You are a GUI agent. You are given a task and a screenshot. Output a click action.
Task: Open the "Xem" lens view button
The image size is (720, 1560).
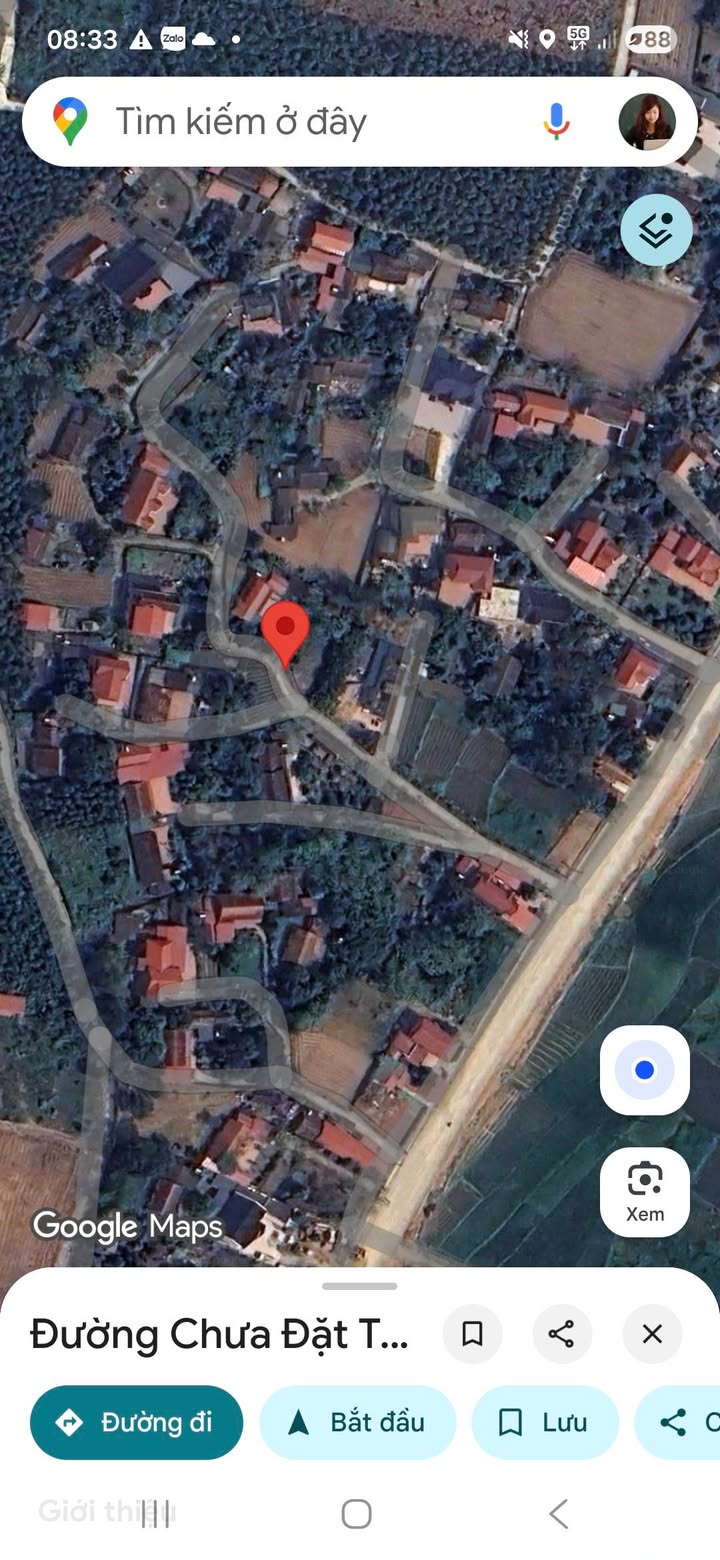(x=645, y=1192)
